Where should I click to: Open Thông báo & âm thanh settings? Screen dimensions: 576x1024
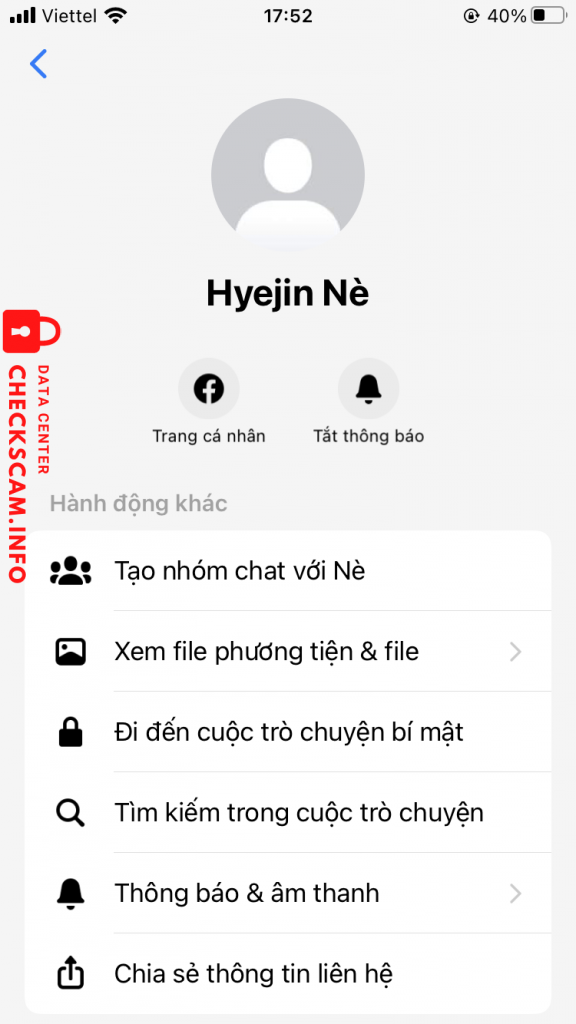pyautogui.click(x=288, y=893)
